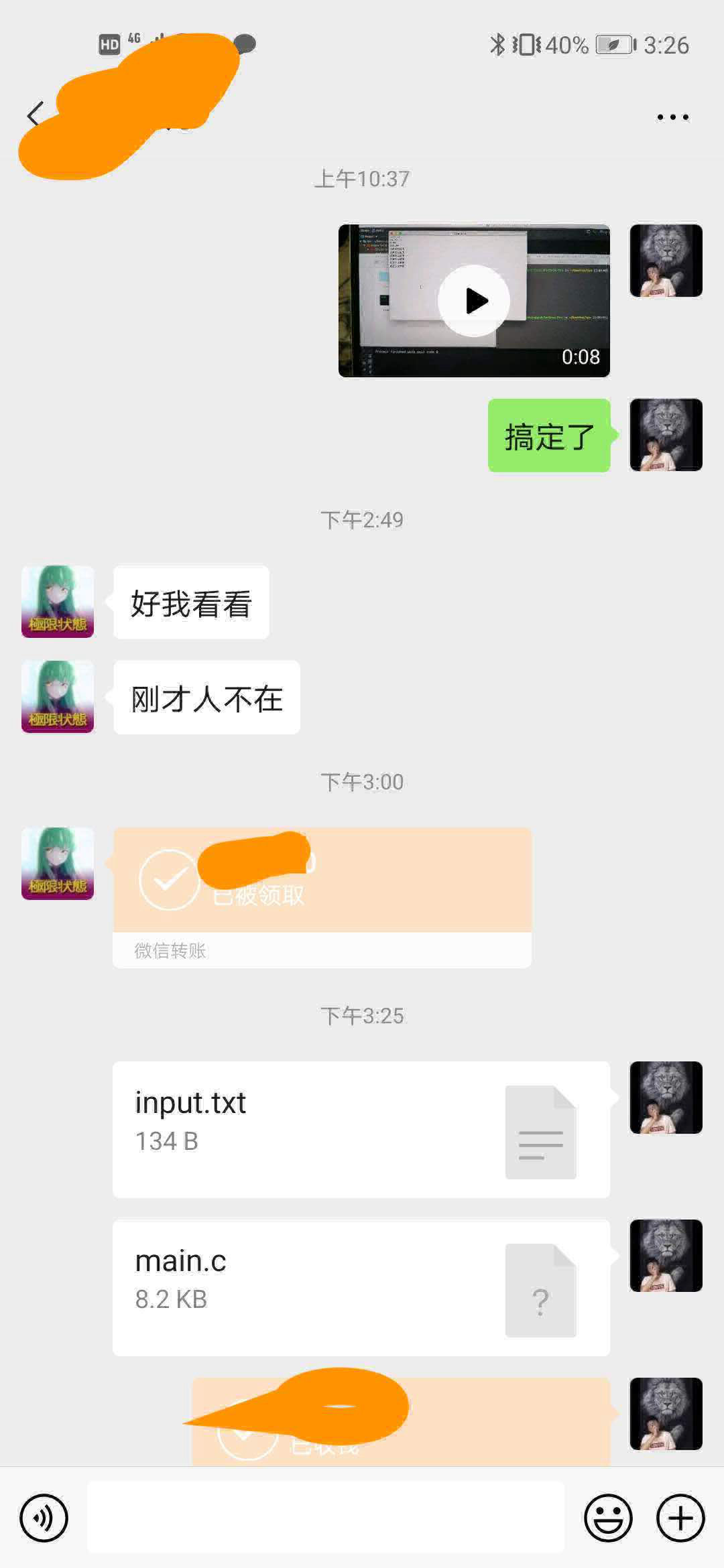This screenshot has width=724, height=1568.
Task: Tap the lion avatar beside 搞定了
Action: click(666, 435)
